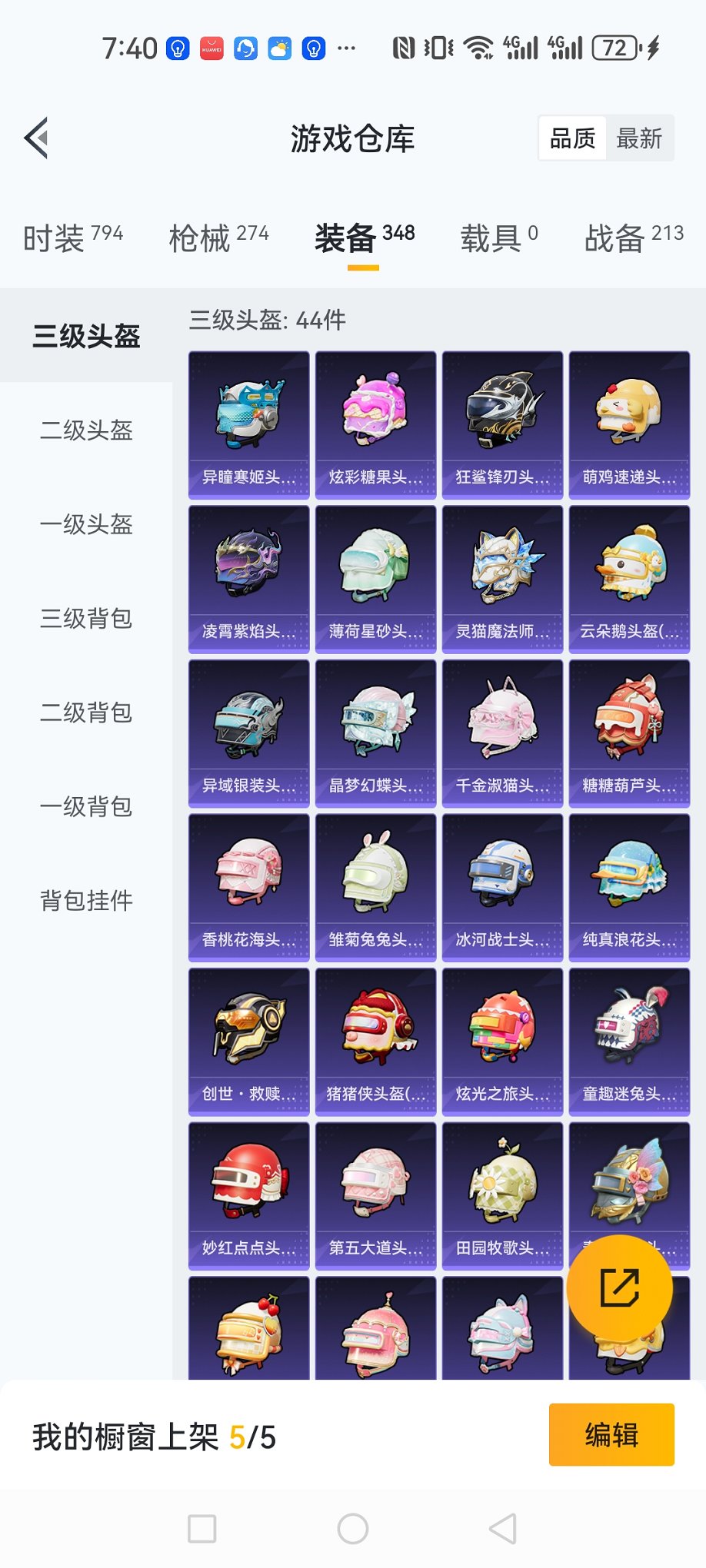Select the 背包挂件 category
706x1568 pixels.
pos(85,901)
